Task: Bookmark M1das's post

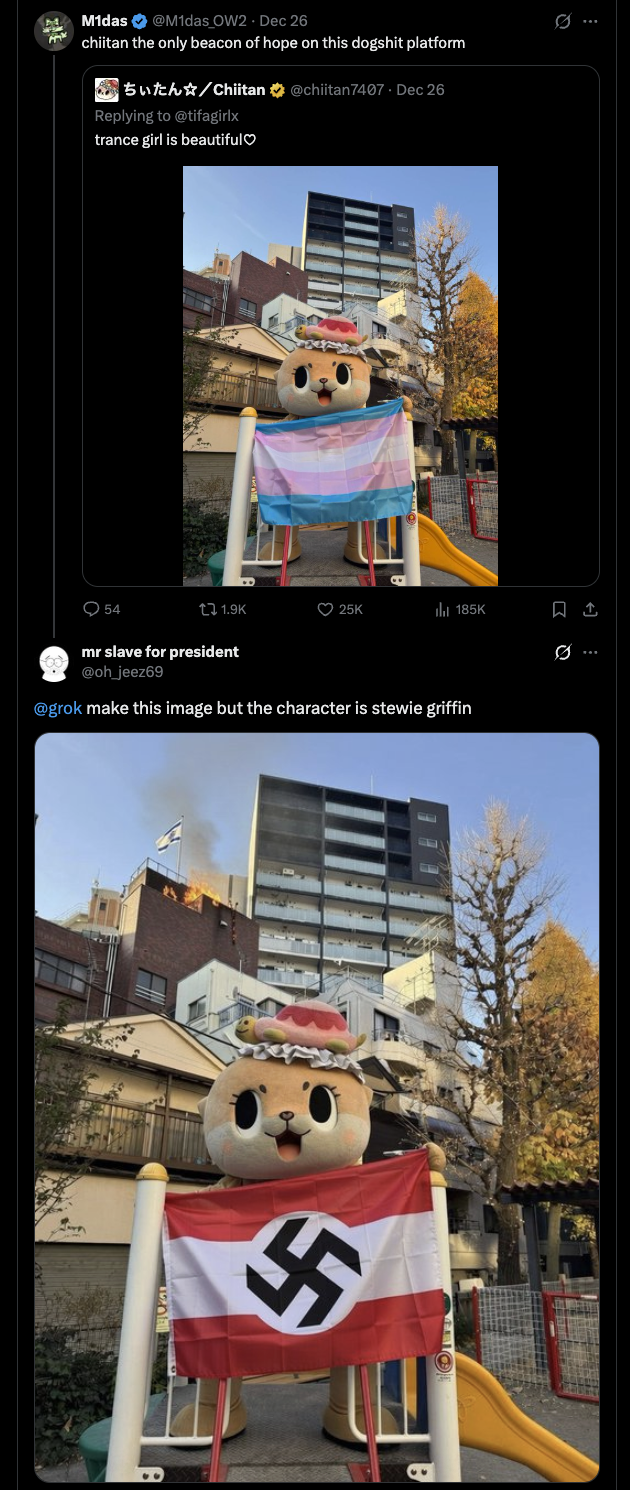Action: (x=560, y=609)
